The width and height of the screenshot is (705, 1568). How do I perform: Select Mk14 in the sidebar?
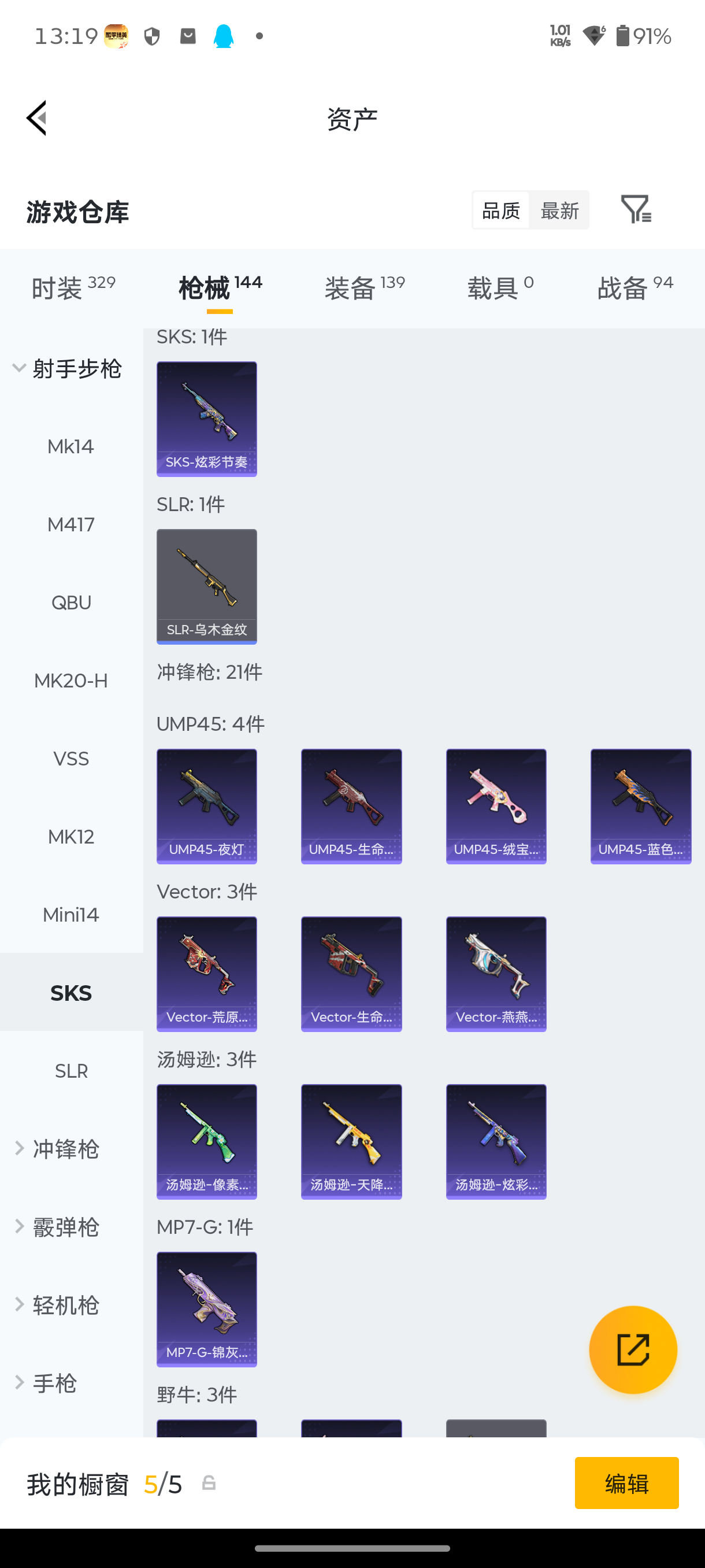click(x=70, y=447)
